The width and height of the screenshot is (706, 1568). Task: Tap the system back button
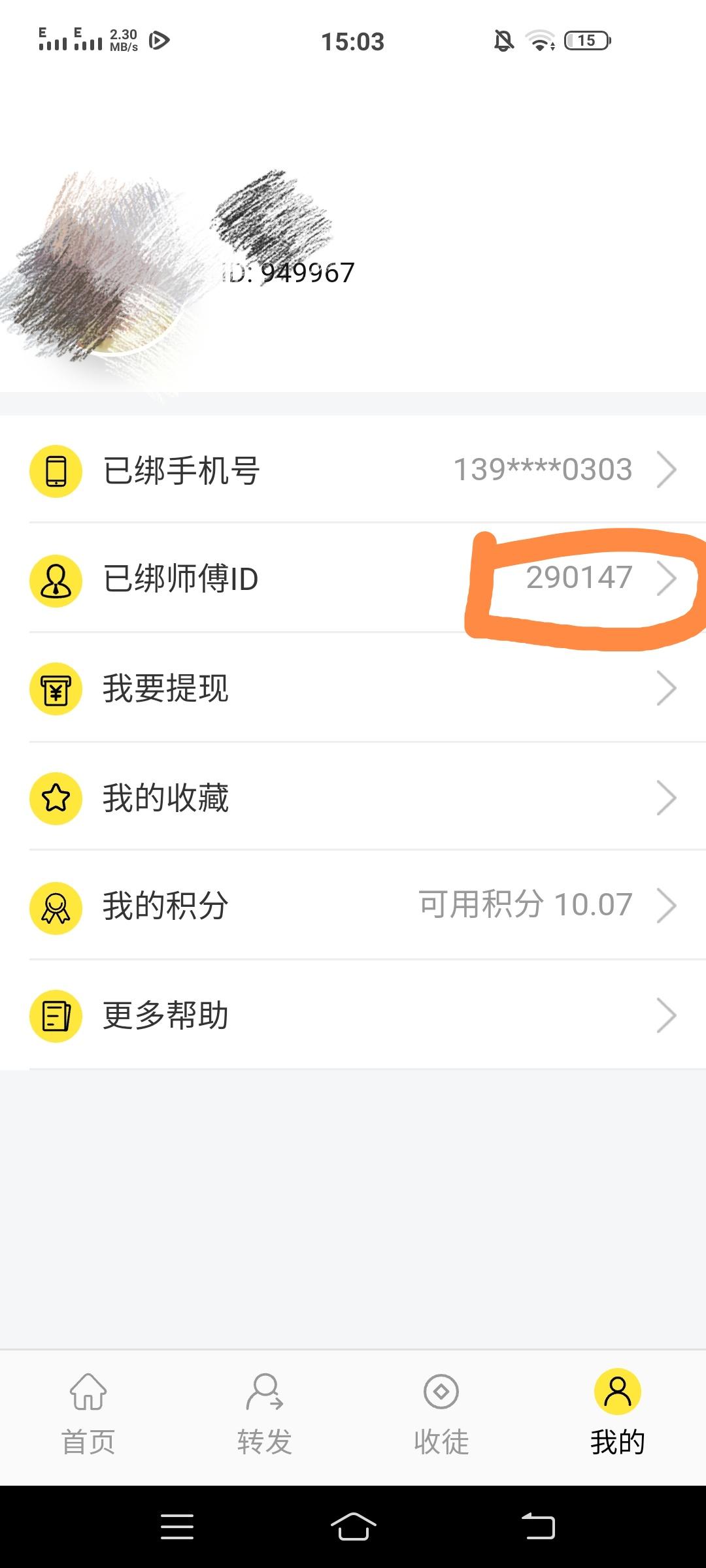(538, 1527)
